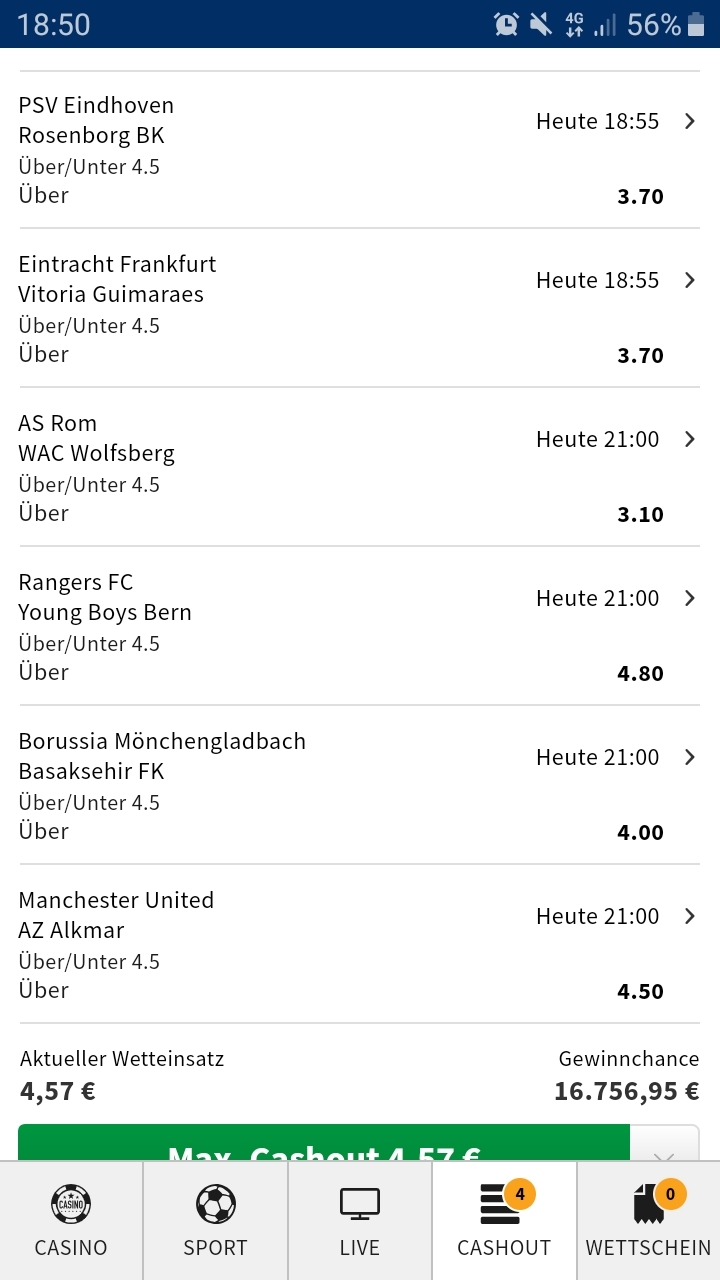Select the Cashout tab
The image size is (720, 1280).
click(504, 1221)
